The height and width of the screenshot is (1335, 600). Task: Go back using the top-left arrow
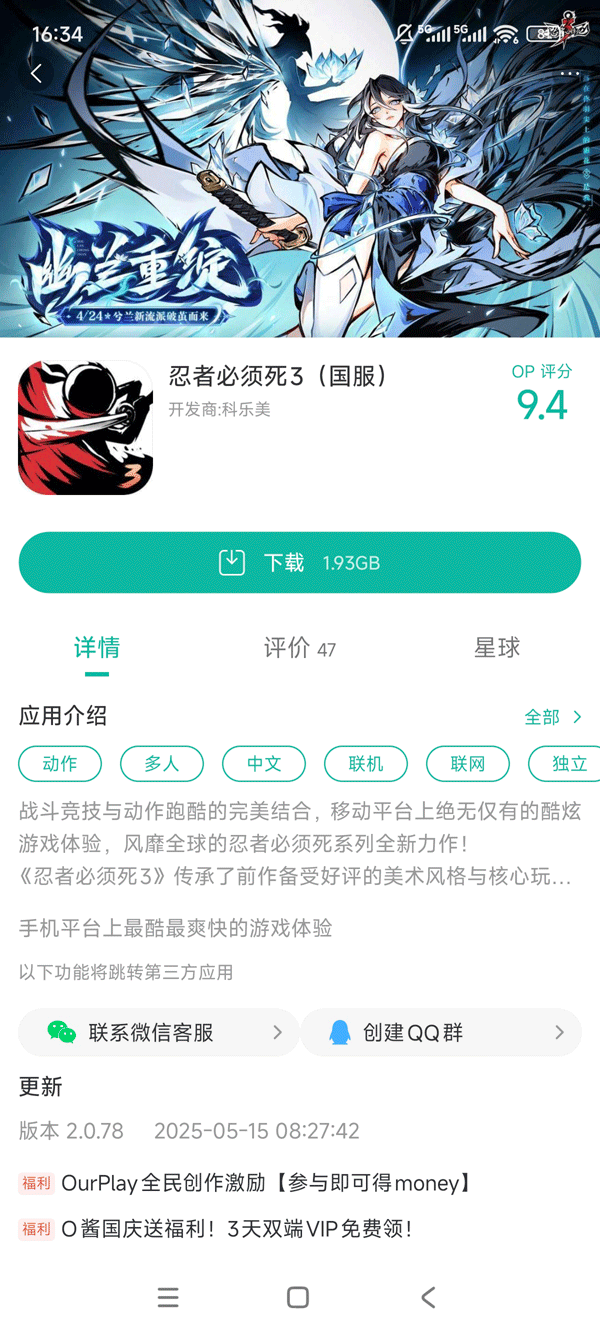(36, 73)
